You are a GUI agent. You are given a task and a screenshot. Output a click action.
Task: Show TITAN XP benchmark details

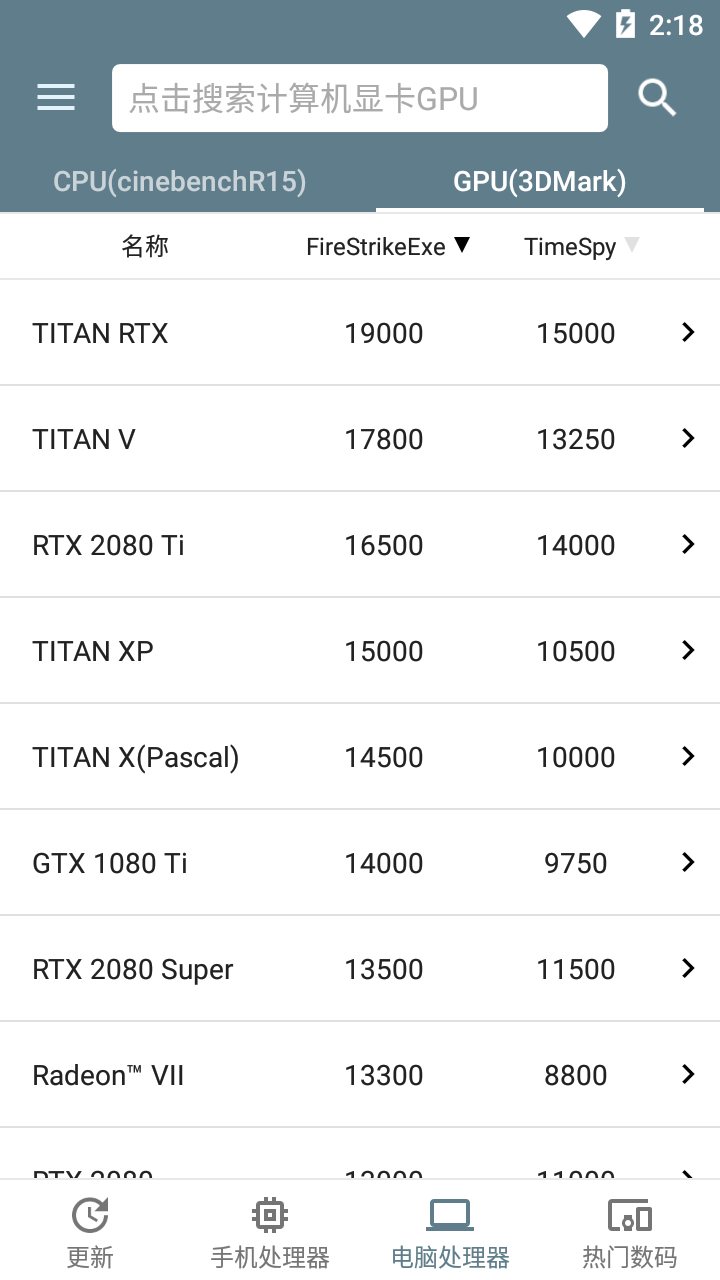pyautogui.click(x=360, y=651)
